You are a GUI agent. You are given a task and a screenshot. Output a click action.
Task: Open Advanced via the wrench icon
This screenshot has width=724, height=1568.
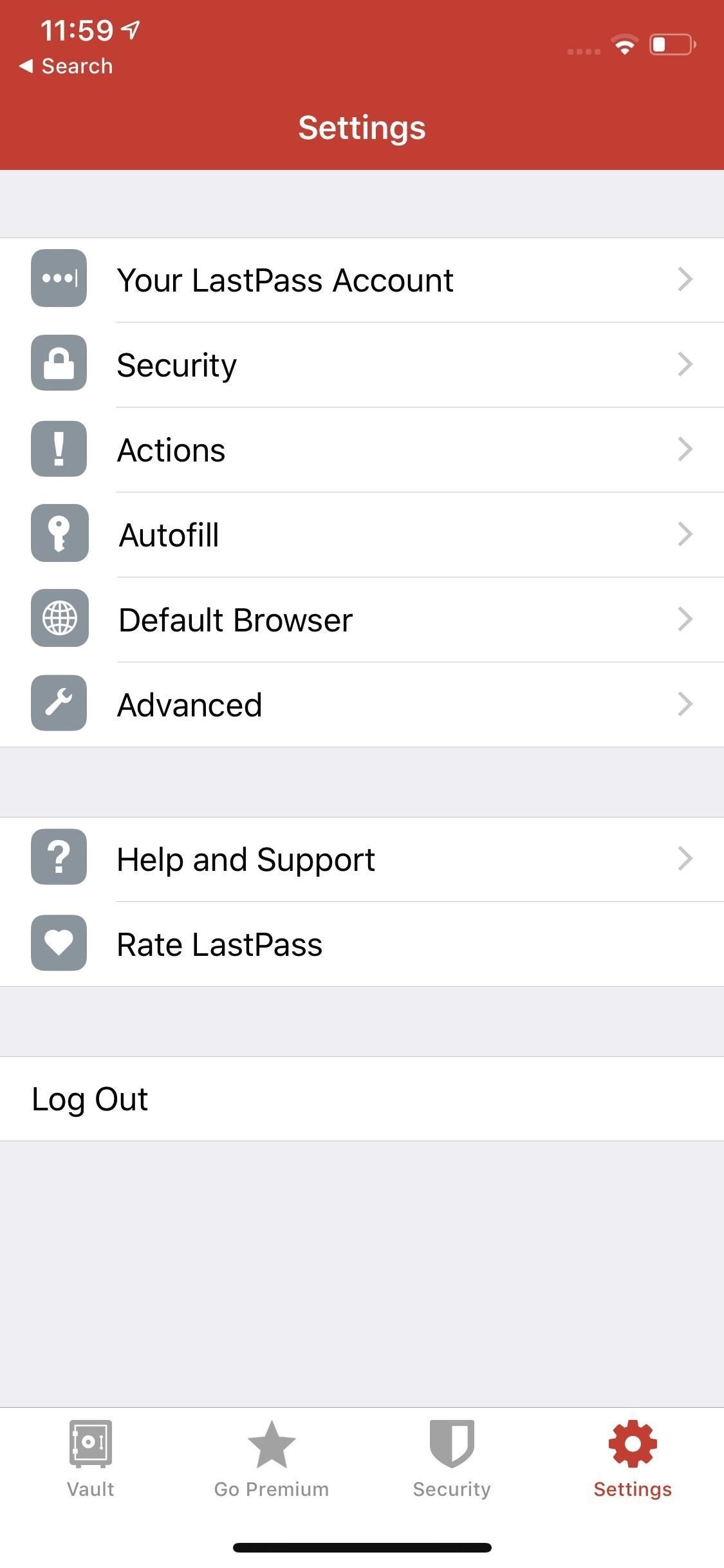(59, 704)
